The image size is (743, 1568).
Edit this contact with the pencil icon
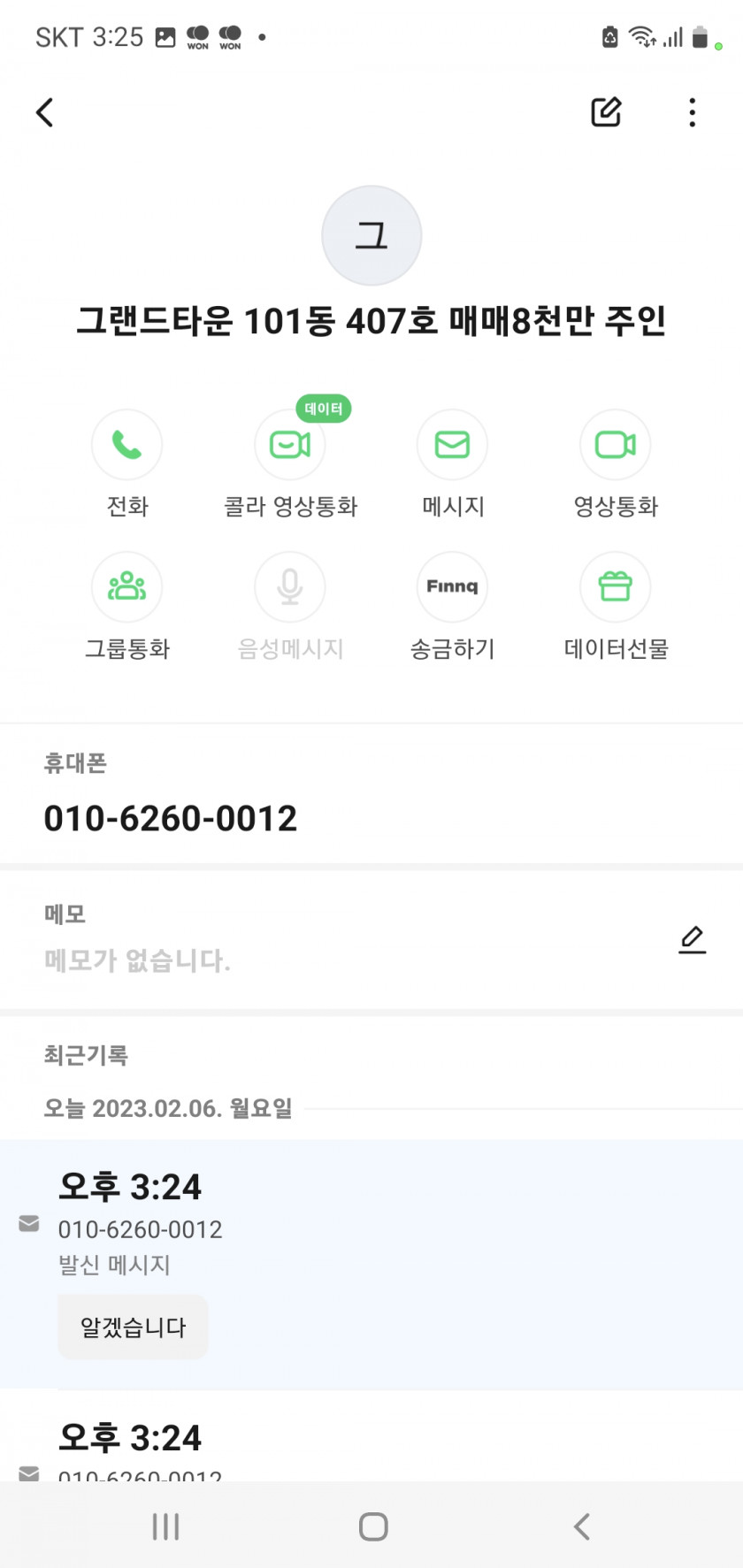(606, 112)
